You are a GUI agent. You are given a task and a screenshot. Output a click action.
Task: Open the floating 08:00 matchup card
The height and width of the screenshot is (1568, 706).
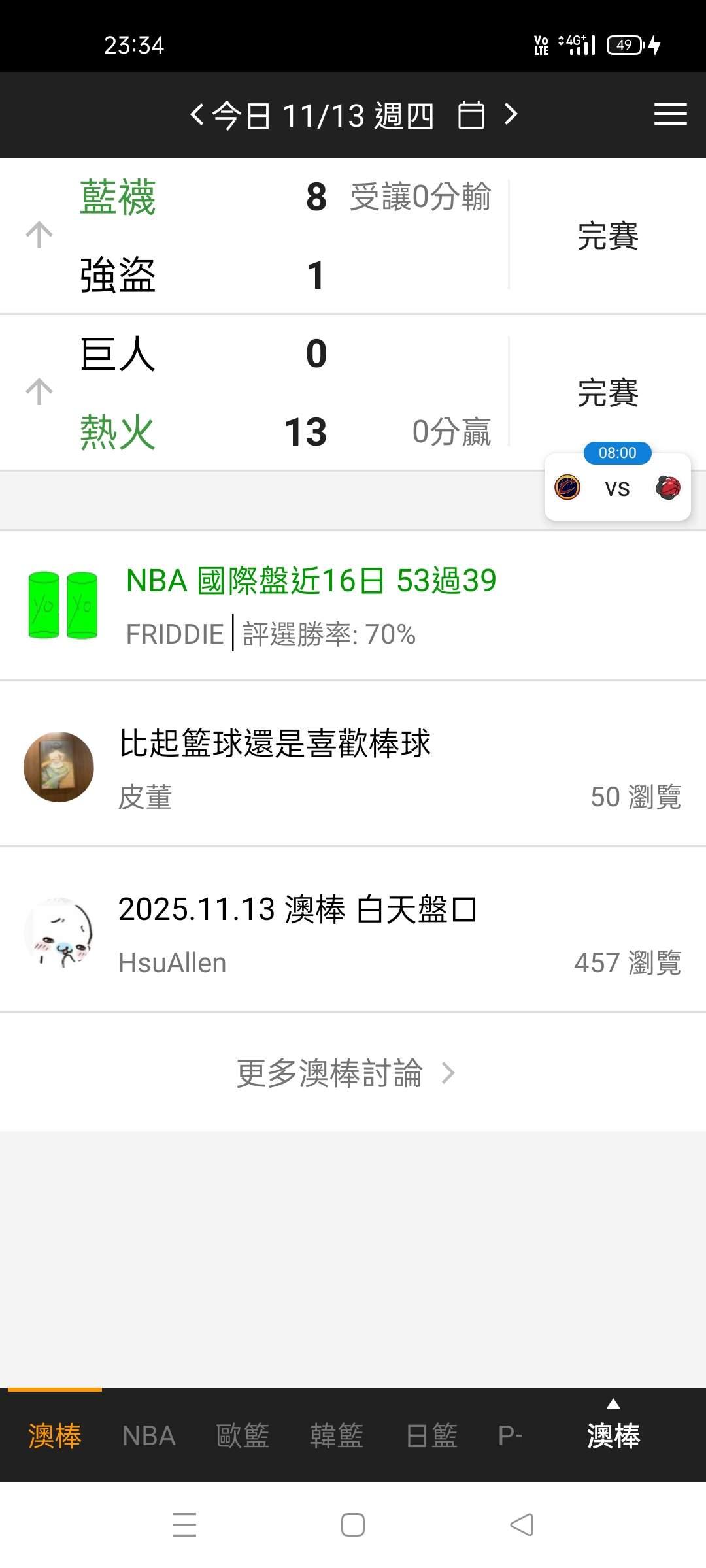(617, 487)
